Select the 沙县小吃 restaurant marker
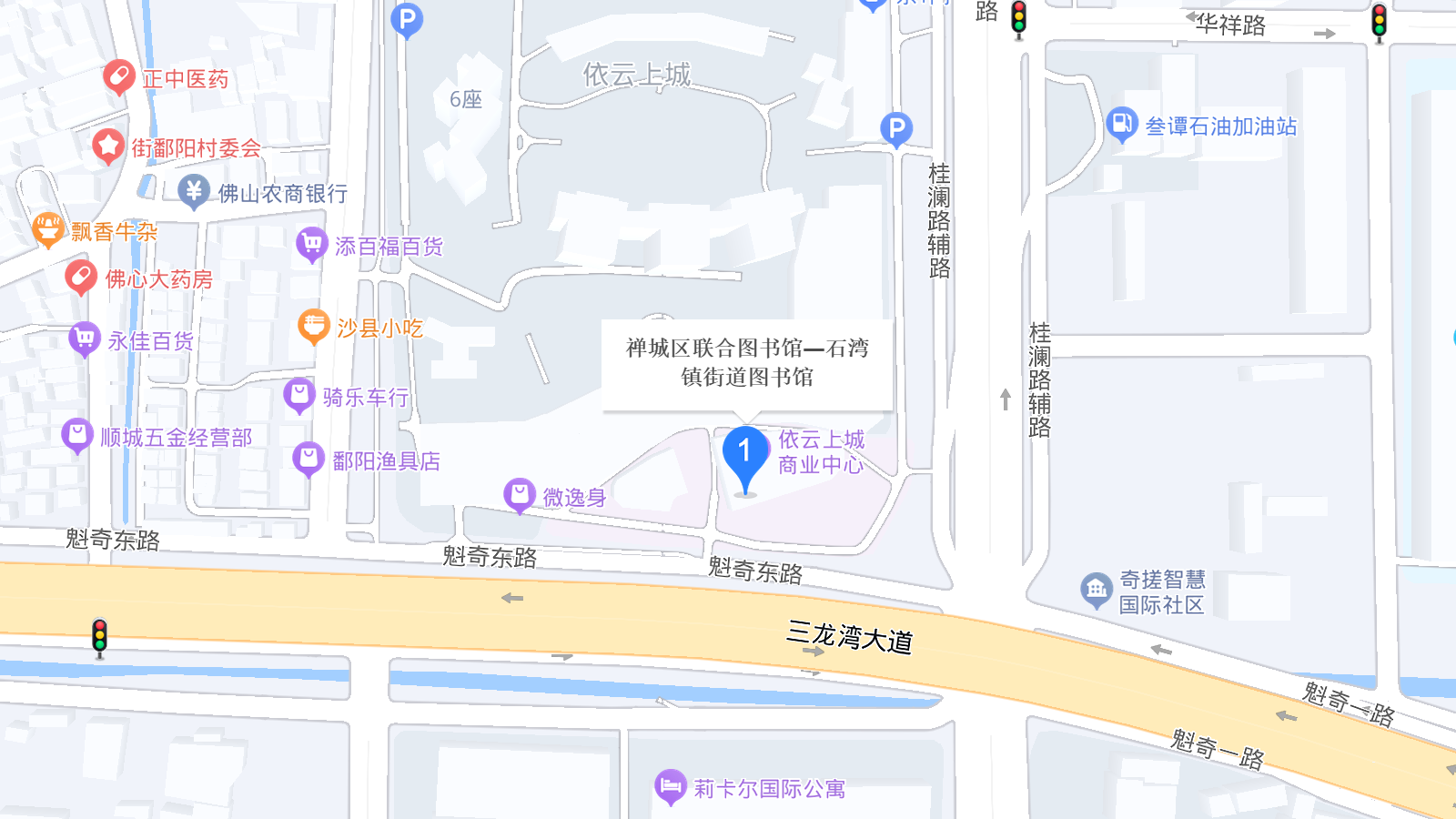The width and height of the screenshot is (1456, 819). tap(313, 327)
